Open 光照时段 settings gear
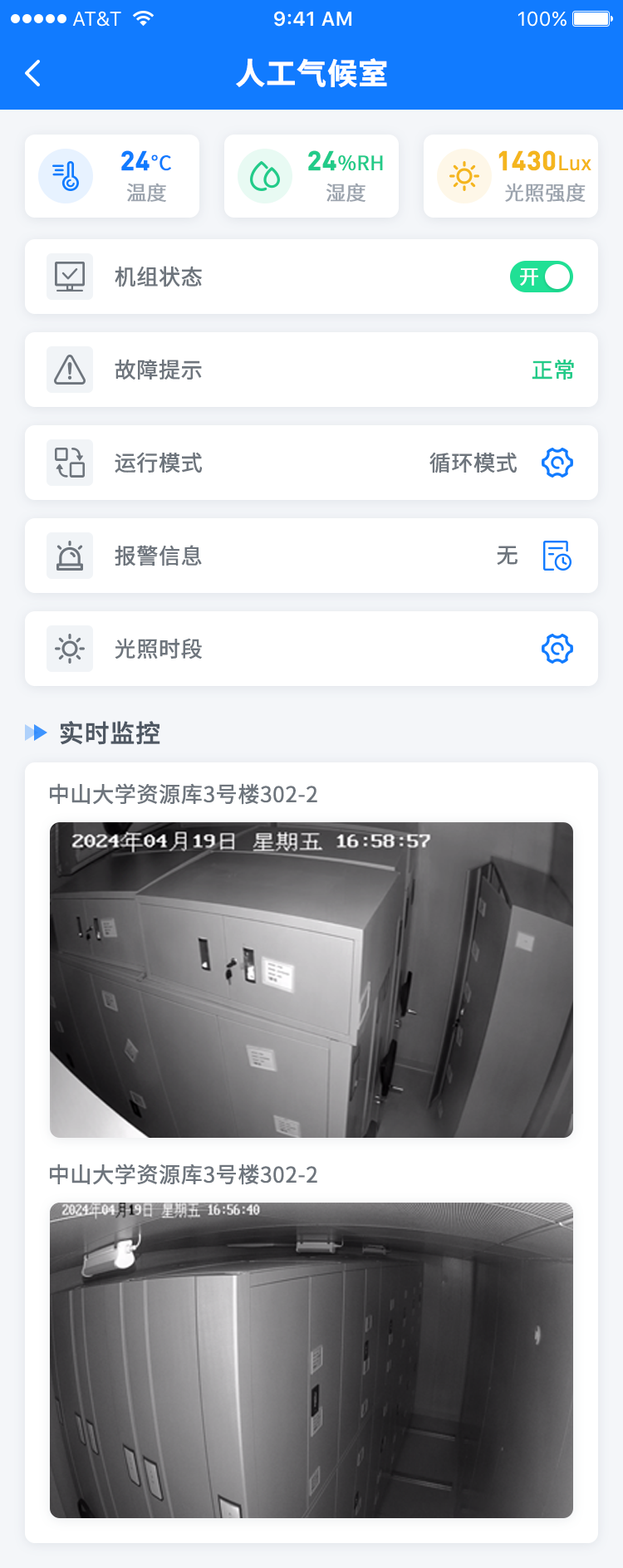The image size is (623, 1568). pyautogui.click(x=557, y=649)
